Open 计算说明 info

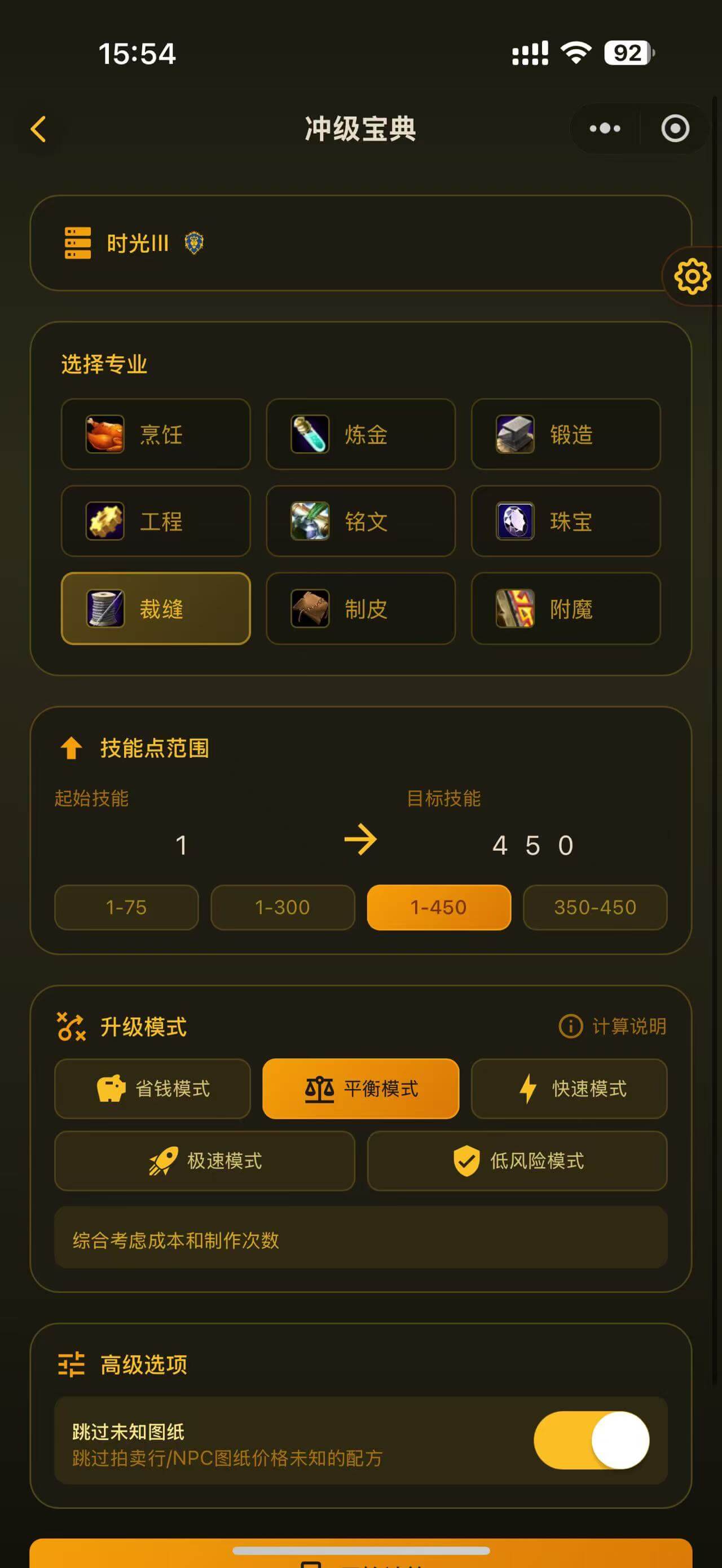(x=613, y=1026)
